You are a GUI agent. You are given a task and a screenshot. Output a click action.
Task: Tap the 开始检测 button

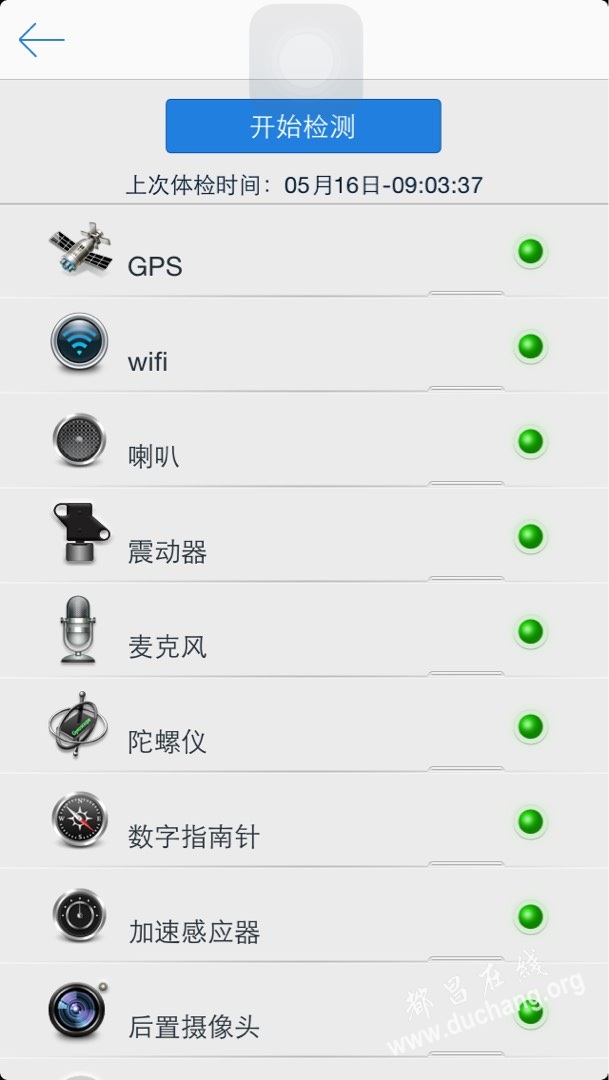point(303,126)
